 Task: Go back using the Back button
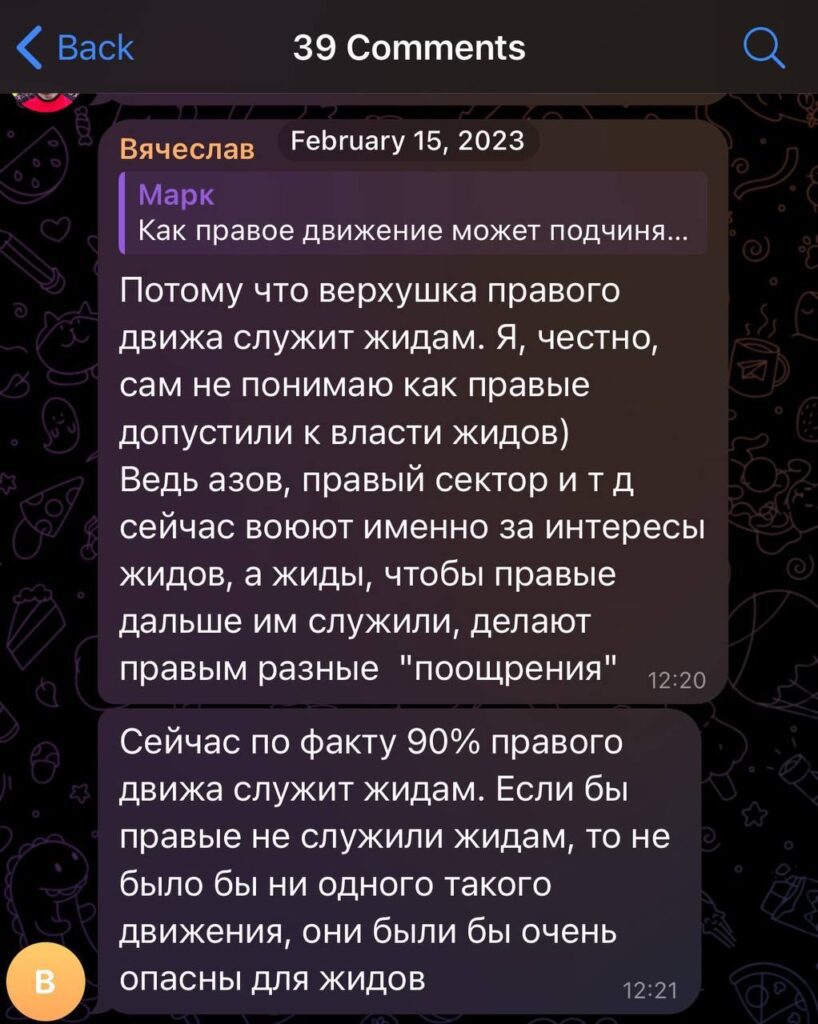[x=76, y=47]
